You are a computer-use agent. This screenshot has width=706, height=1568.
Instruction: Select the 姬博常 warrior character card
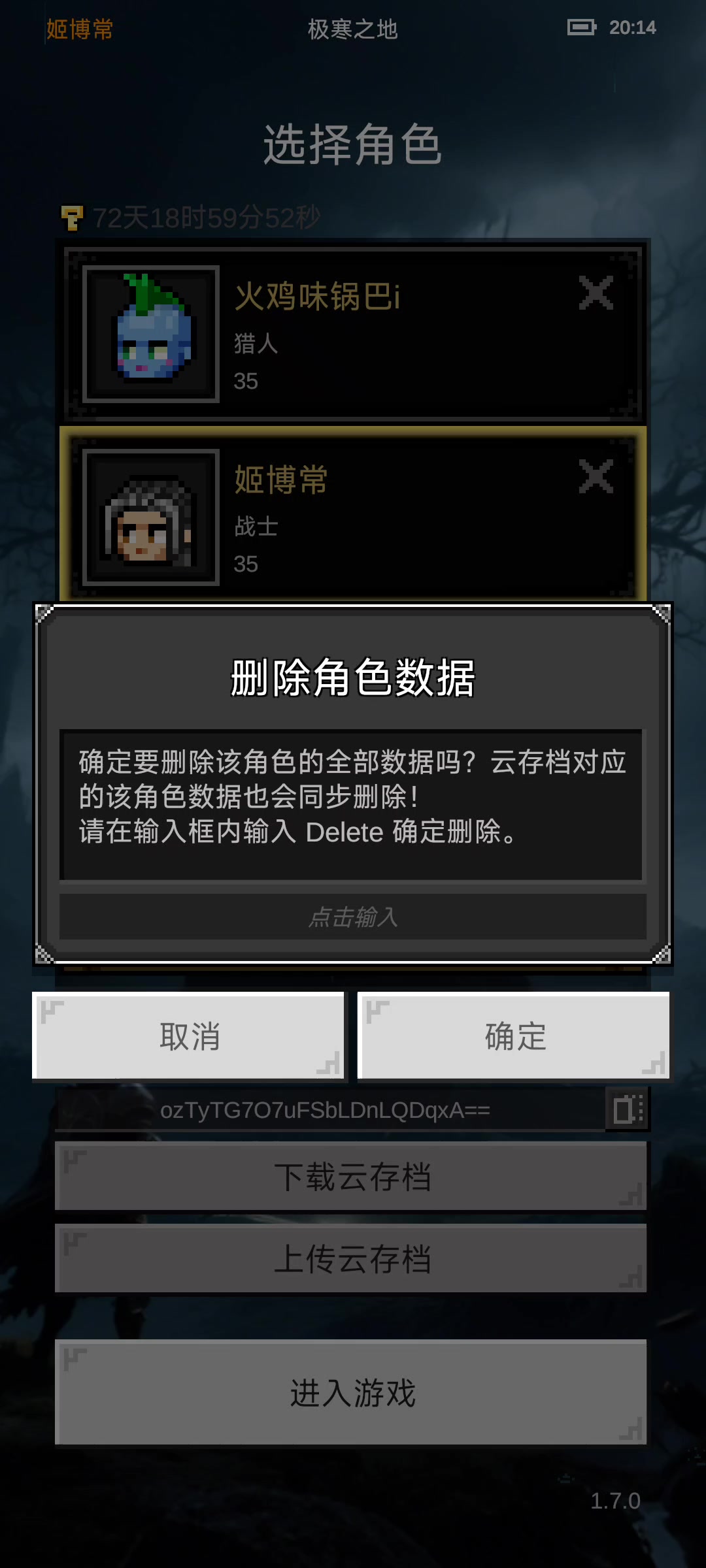pyautogui.click(x=353, y=515)
